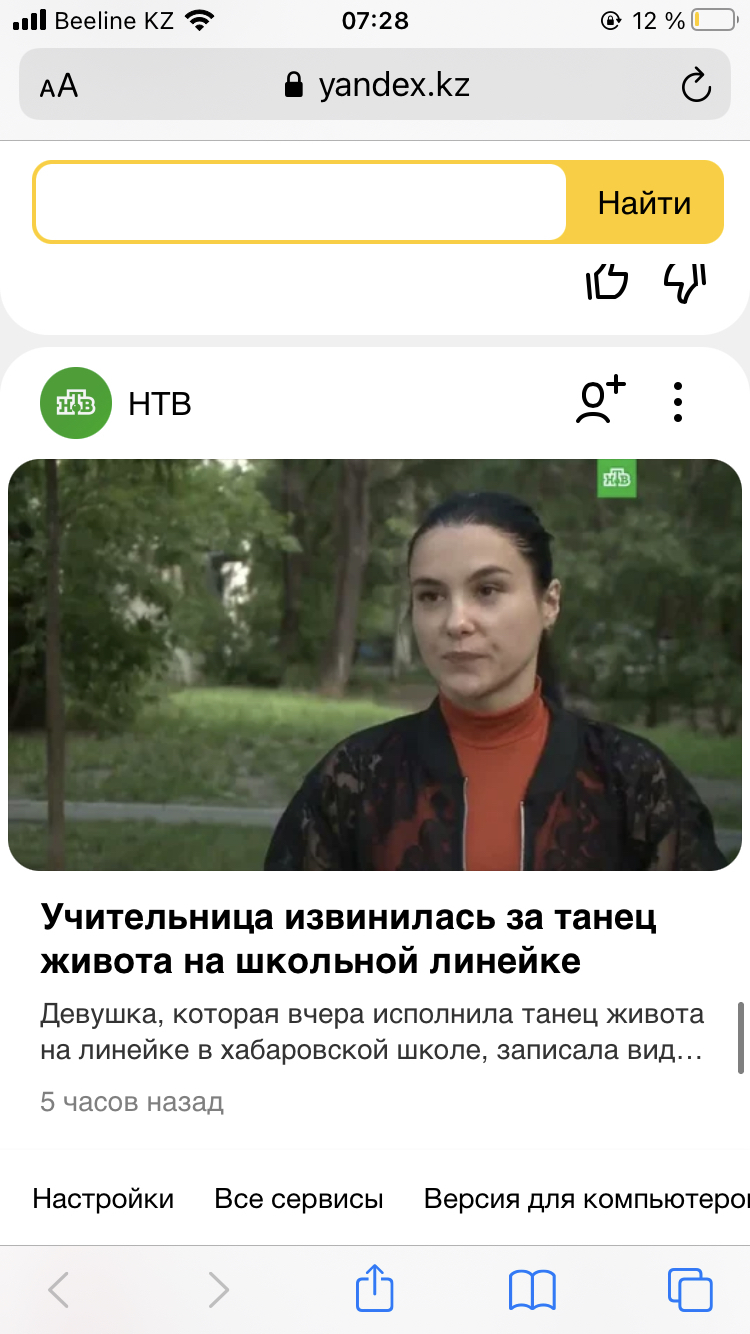Viewport: 750px width, 1334px height.
Task: Open Safari bookmarks
Action: [x=532, y=1288]
